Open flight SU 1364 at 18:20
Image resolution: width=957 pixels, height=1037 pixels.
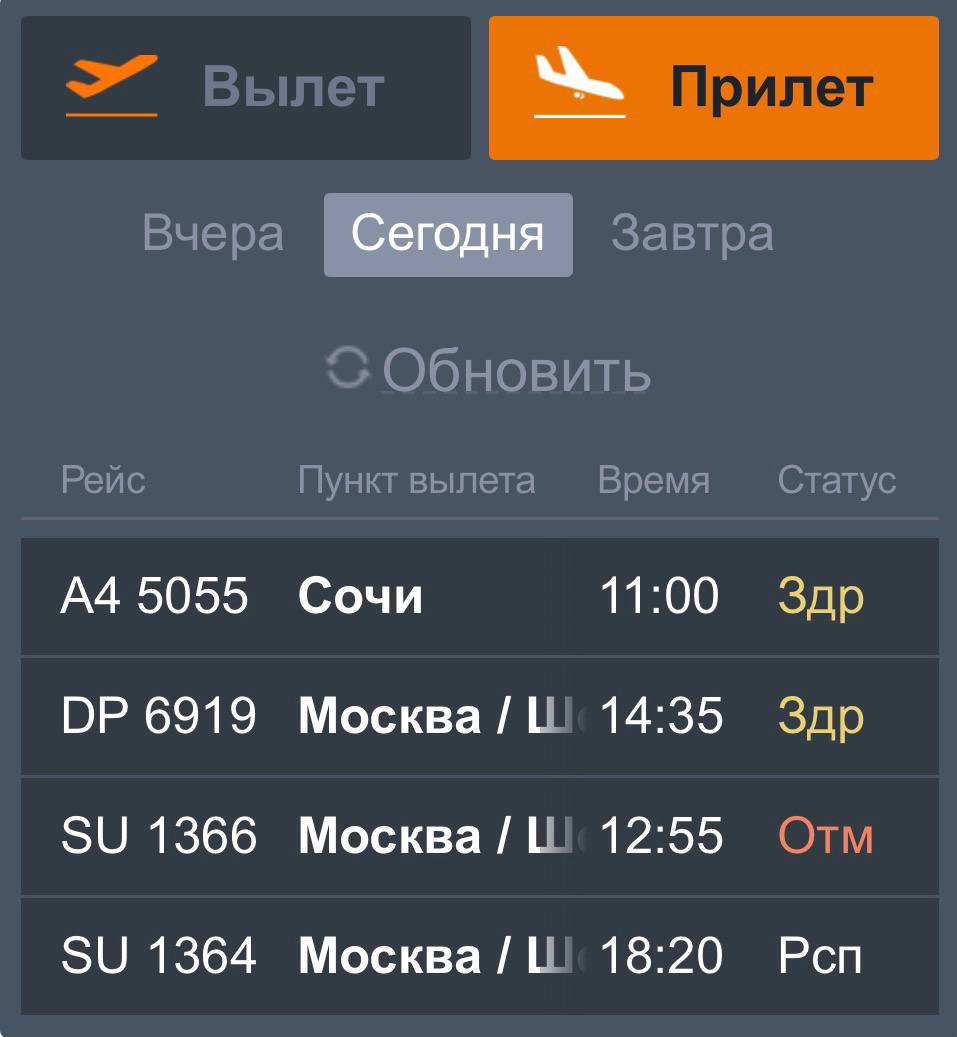[x=479, y=955]
